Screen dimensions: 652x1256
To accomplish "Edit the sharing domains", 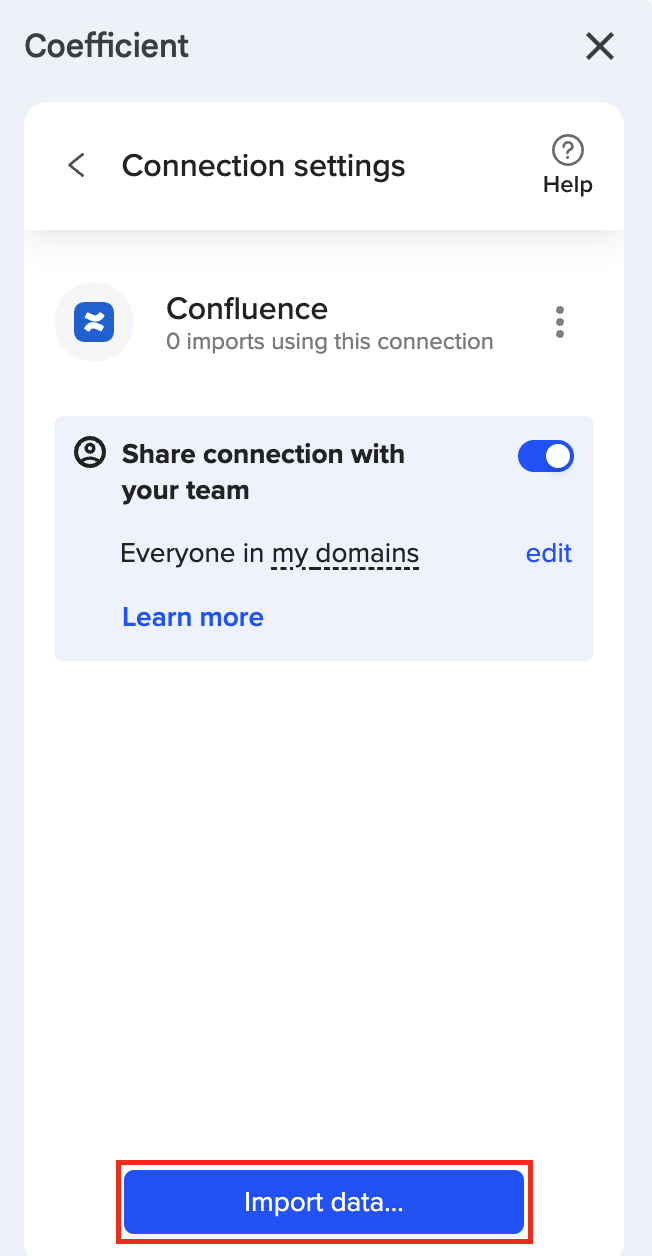I will (549, 553).
